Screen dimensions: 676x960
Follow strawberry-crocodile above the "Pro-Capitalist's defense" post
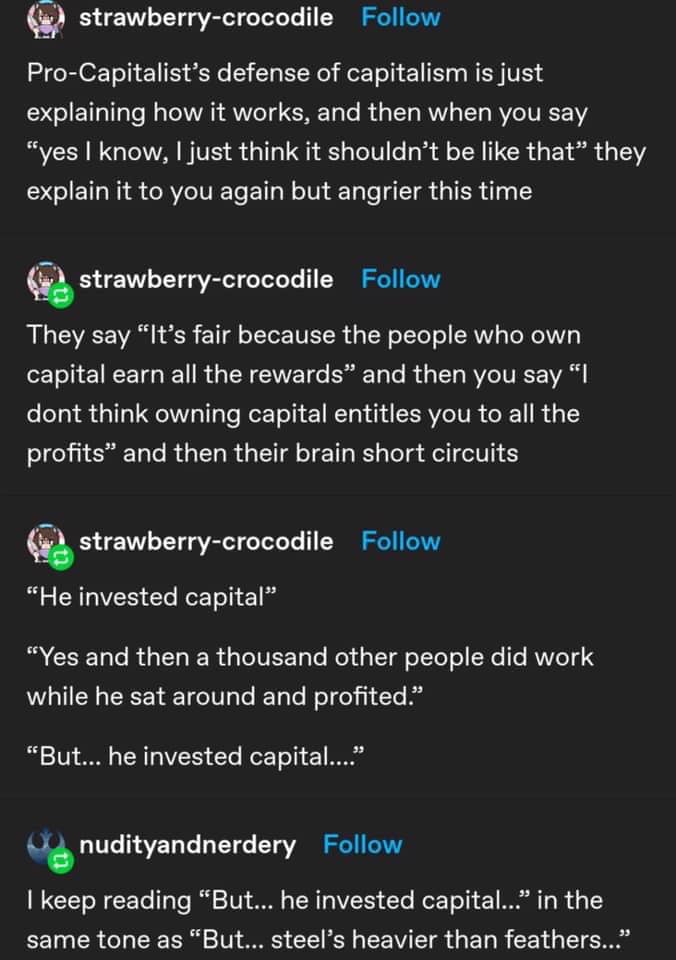click(x=400, y=17)
